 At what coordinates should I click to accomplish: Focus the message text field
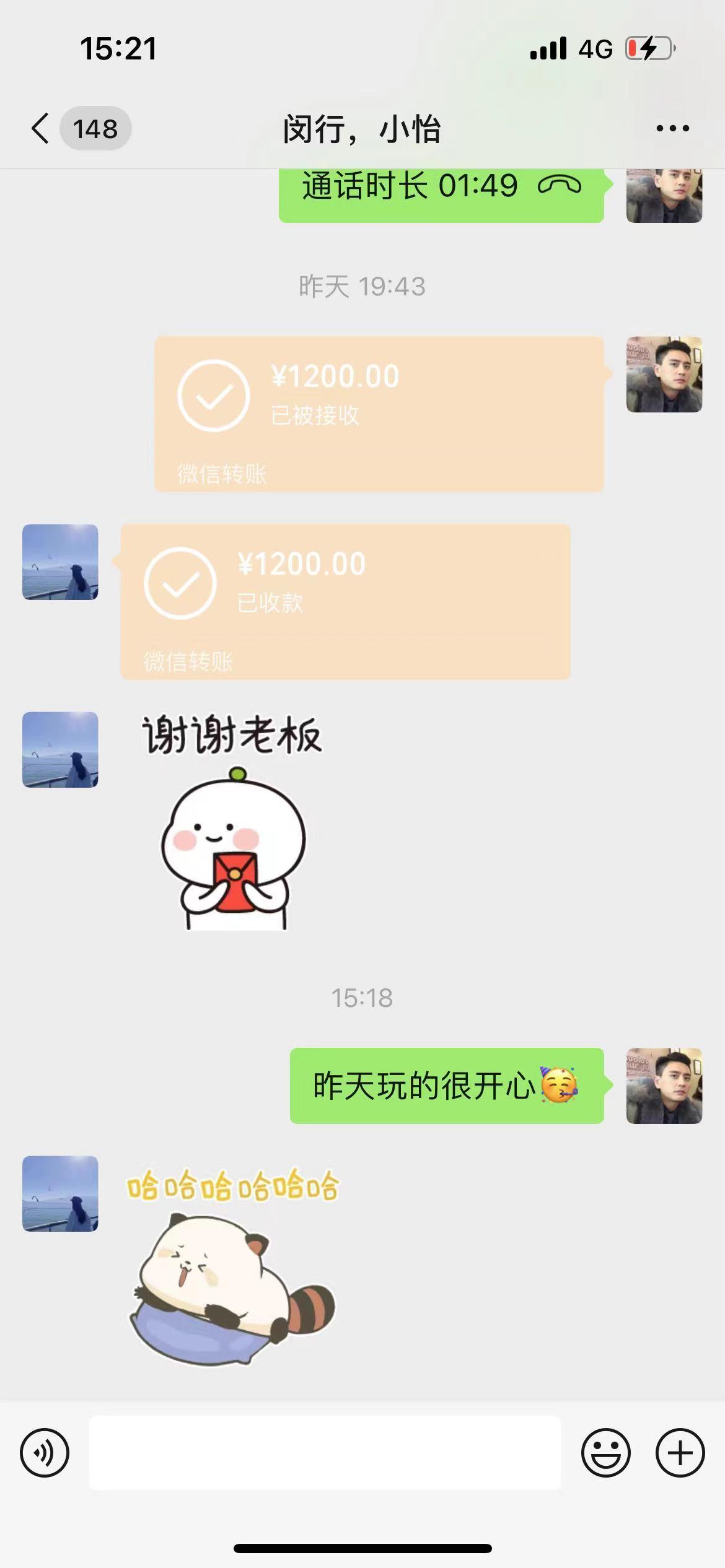pyautogui.click(x=325, y=1453)
